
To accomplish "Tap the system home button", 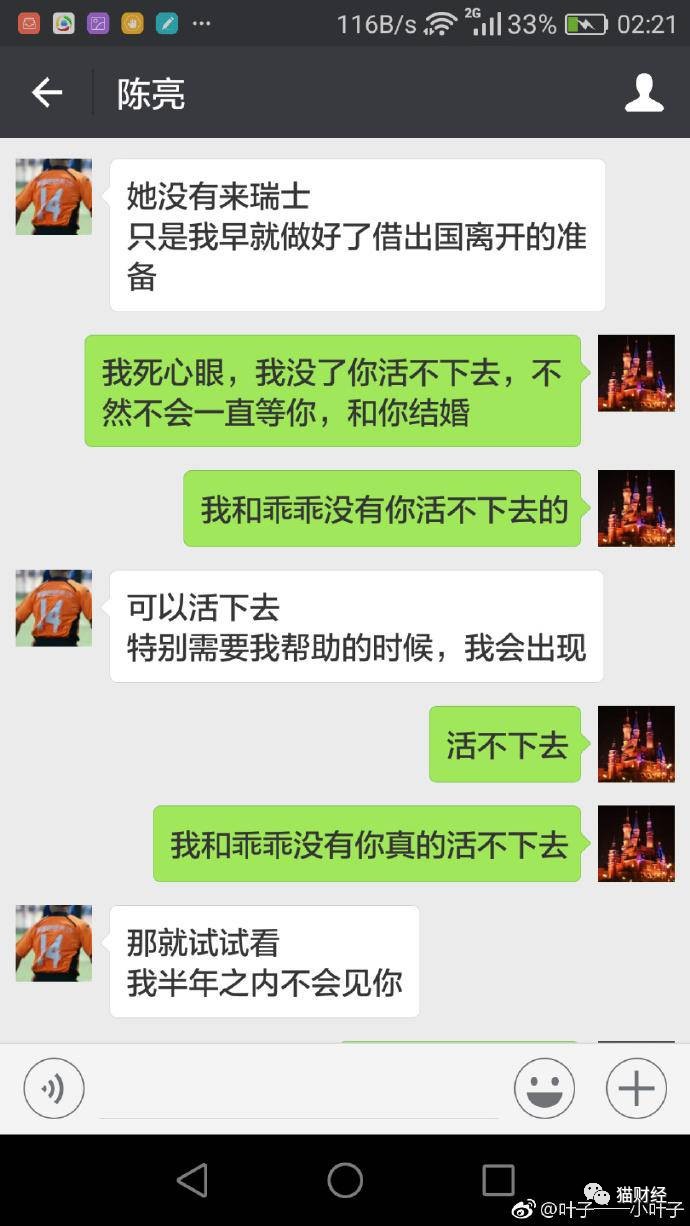I will [345, 1181].
